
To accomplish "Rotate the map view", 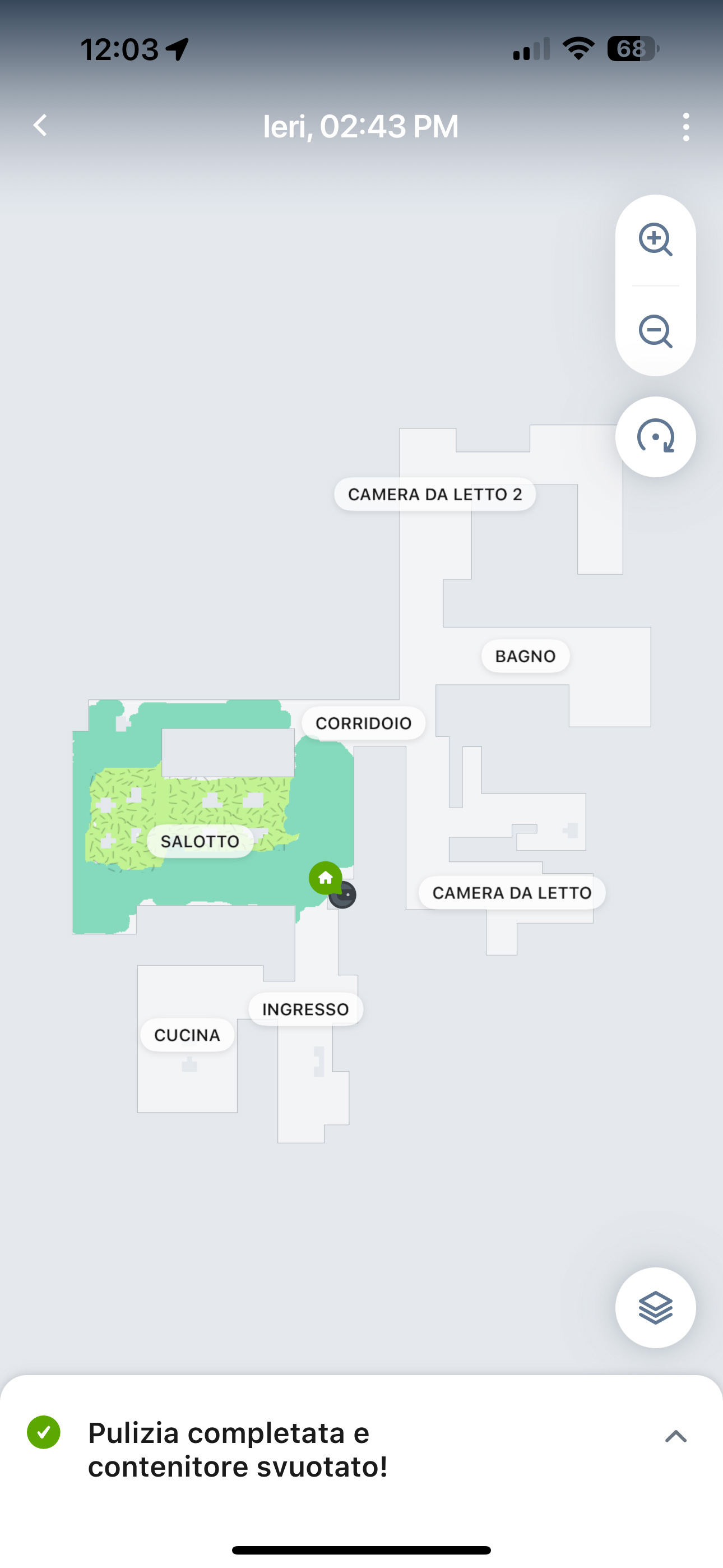I will [655, 436].
